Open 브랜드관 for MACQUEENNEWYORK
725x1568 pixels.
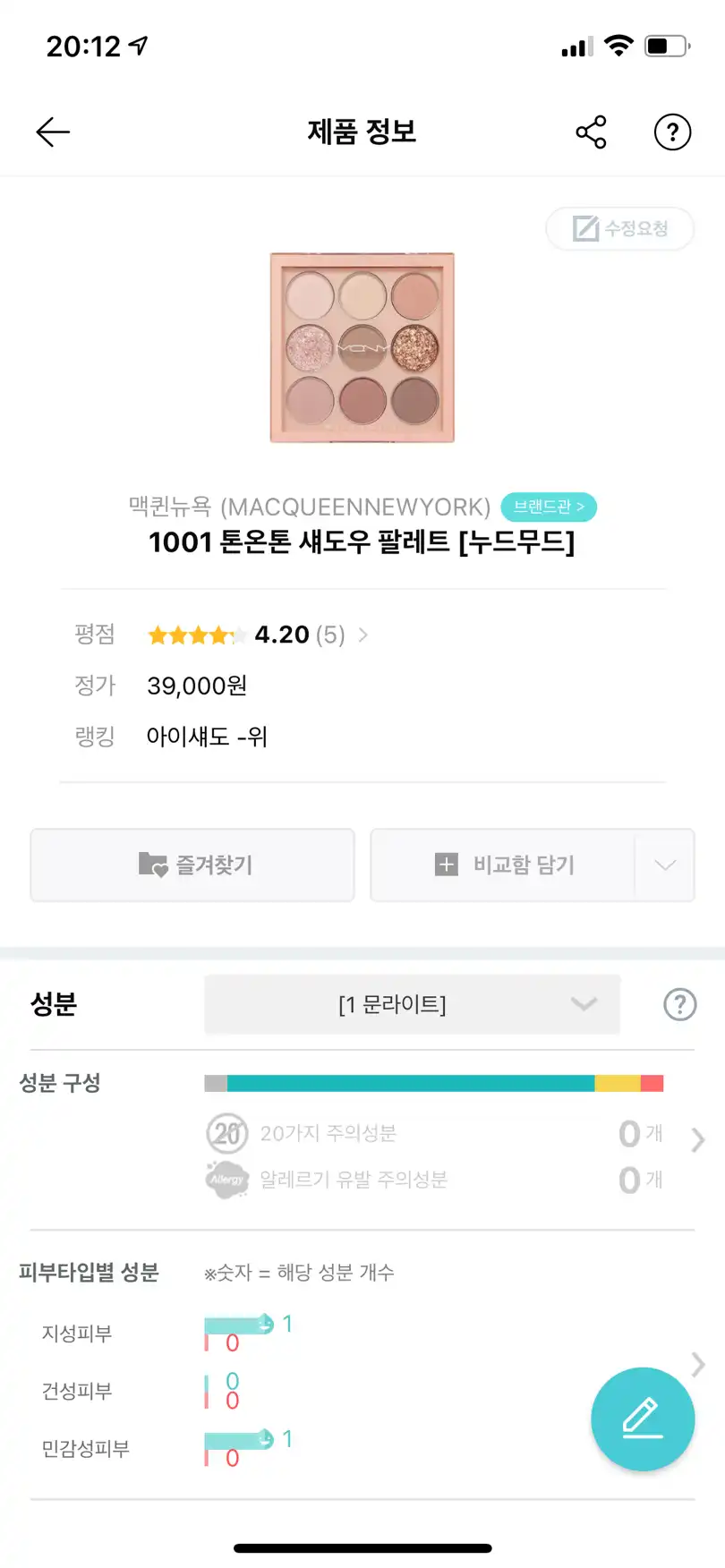click(549, 507)
